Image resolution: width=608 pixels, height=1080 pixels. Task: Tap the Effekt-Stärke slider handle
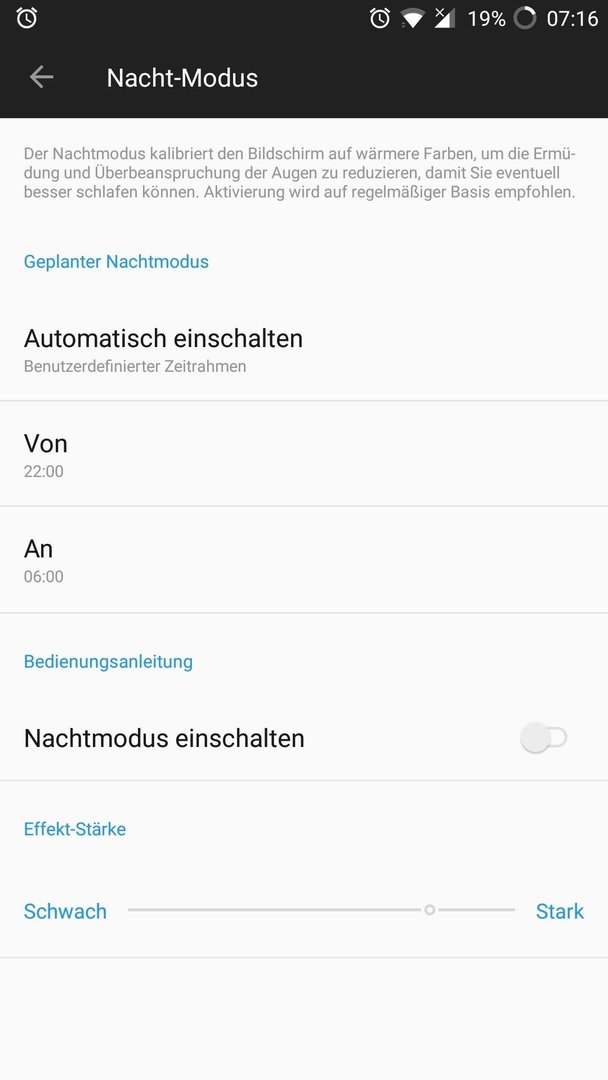(x=430, y=910)
